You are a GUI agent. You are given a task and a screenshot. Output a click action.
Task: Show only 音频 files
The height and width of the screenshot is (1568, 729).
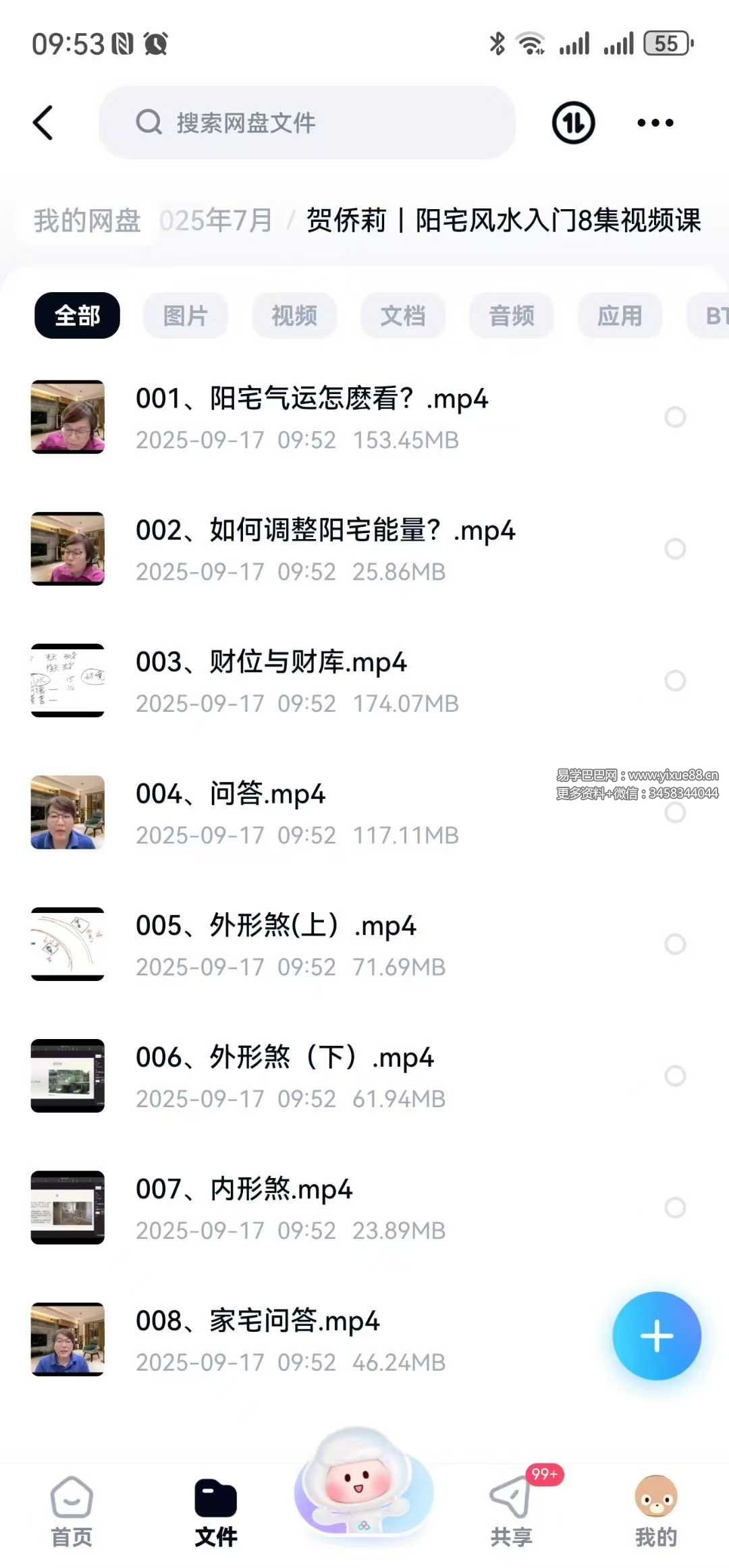(x=512, y=315)
